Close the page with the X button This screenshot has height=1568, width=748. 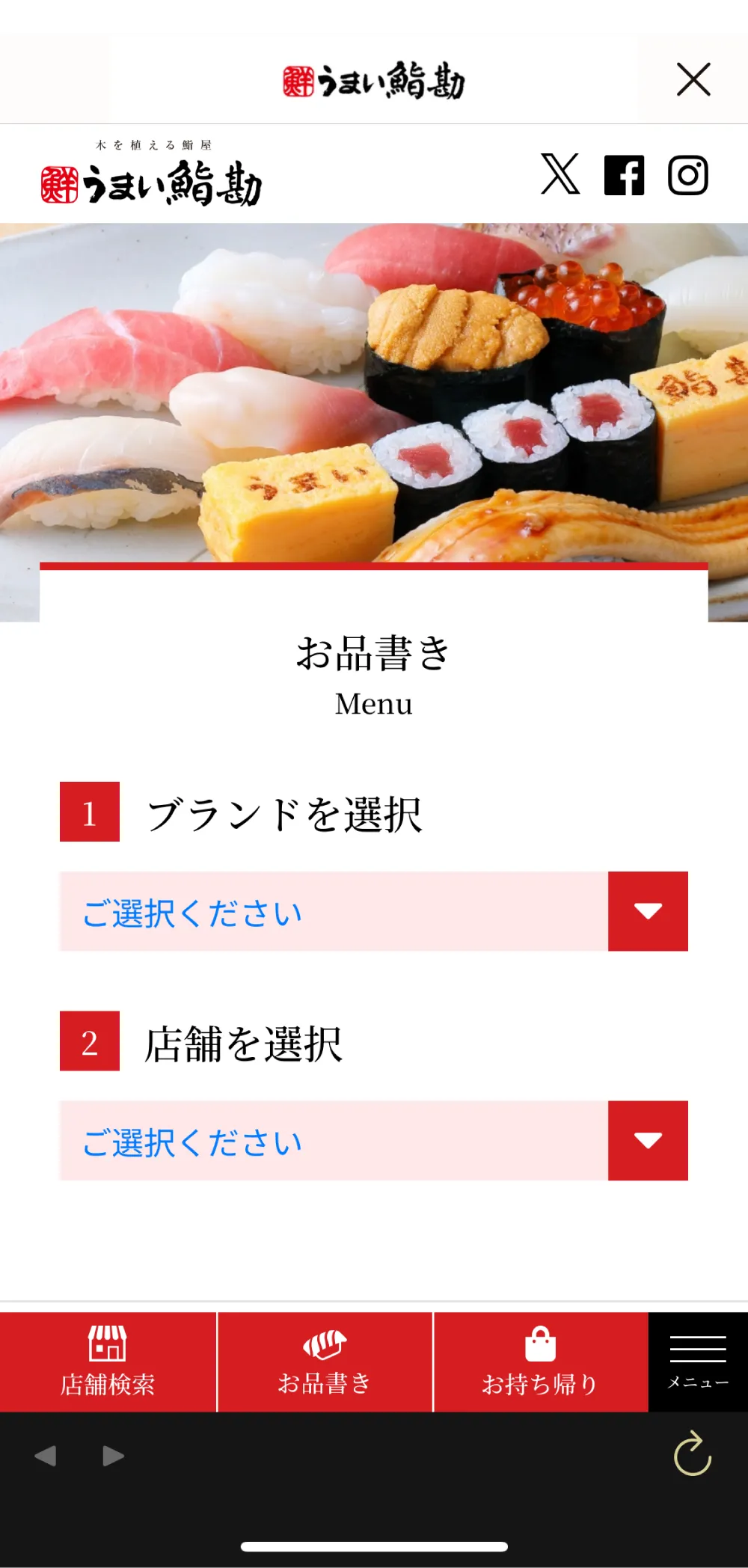695,78
